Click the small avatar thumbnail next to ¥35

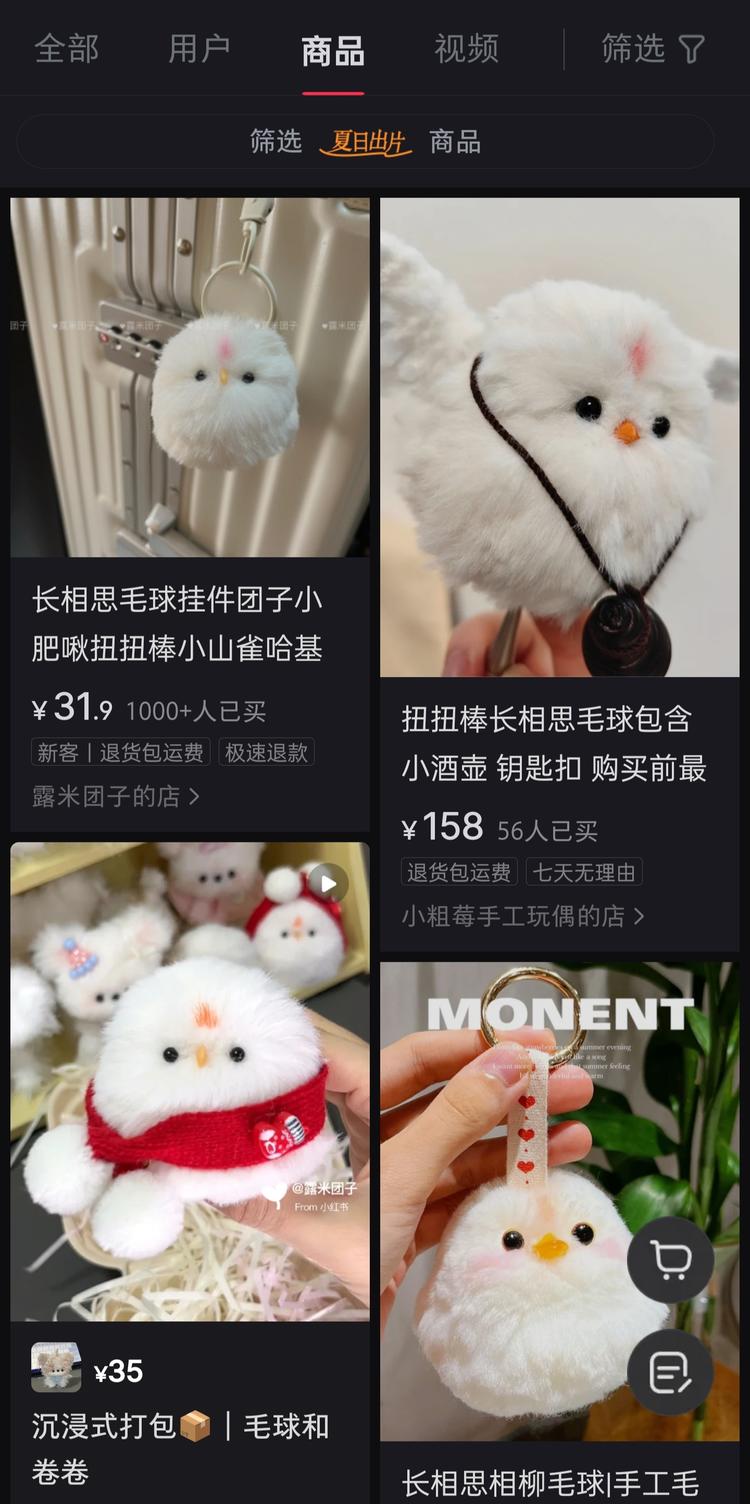pyautogui.click(x=55, y=1371)
